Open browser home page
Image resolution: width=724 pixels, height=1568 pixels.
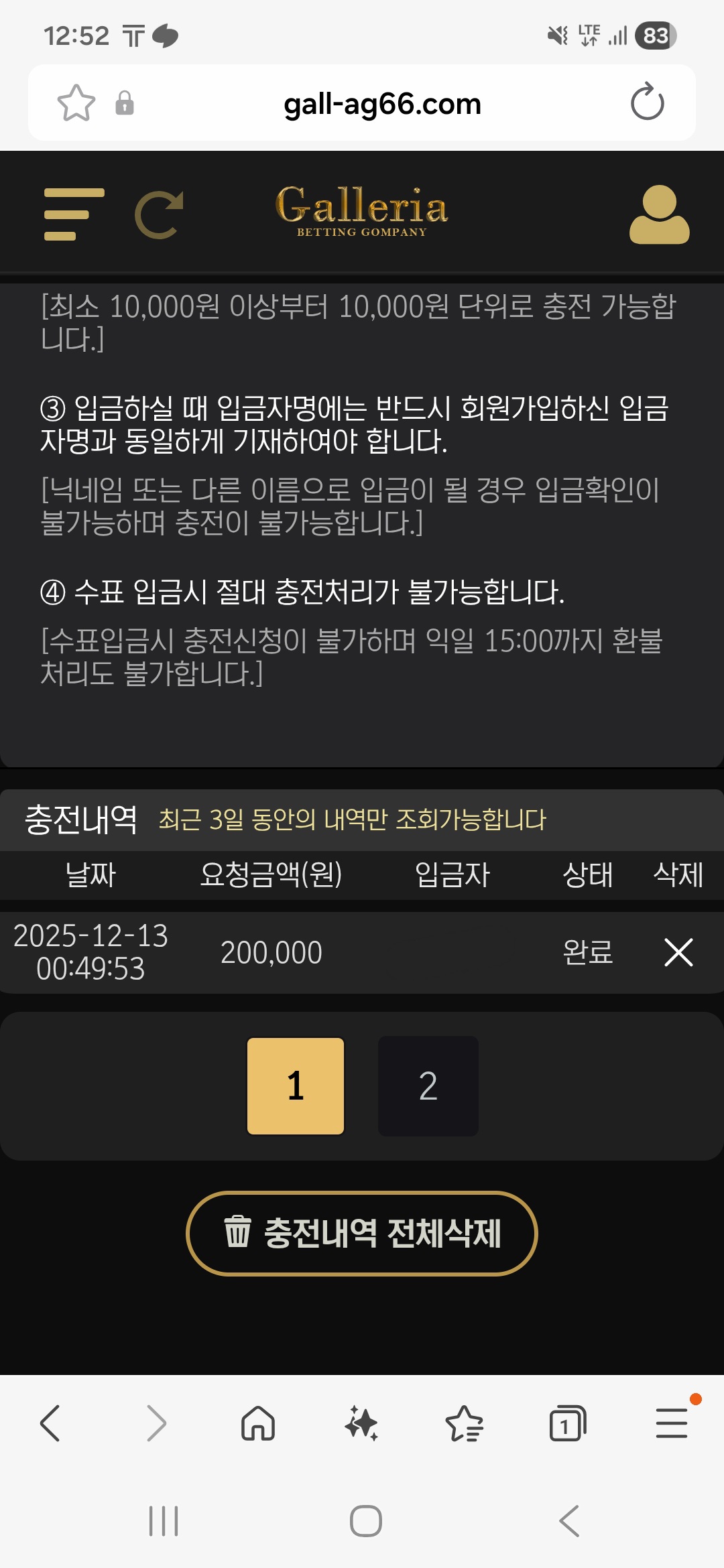point(258,1423)
